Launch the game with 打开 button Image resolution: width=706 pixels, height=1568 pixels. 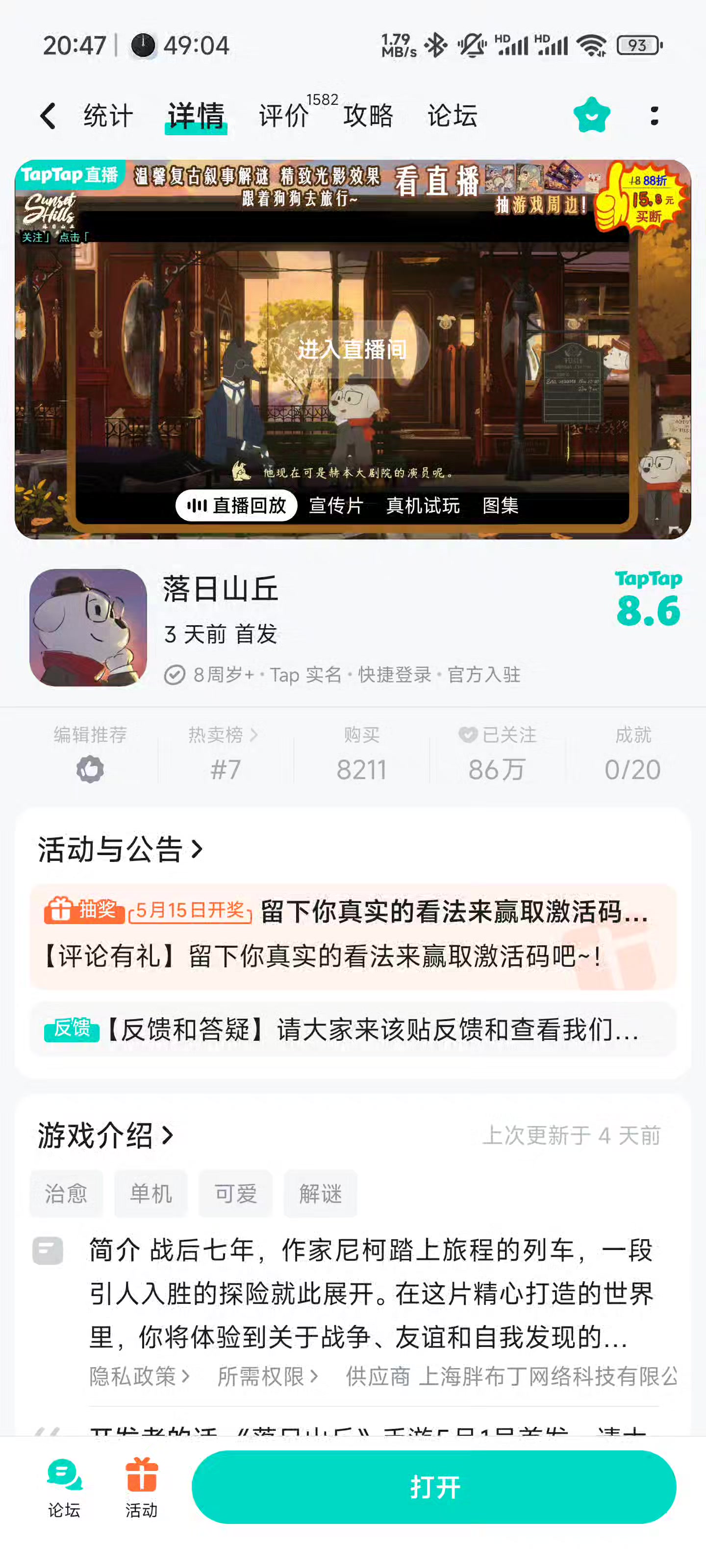point(434,1487)
